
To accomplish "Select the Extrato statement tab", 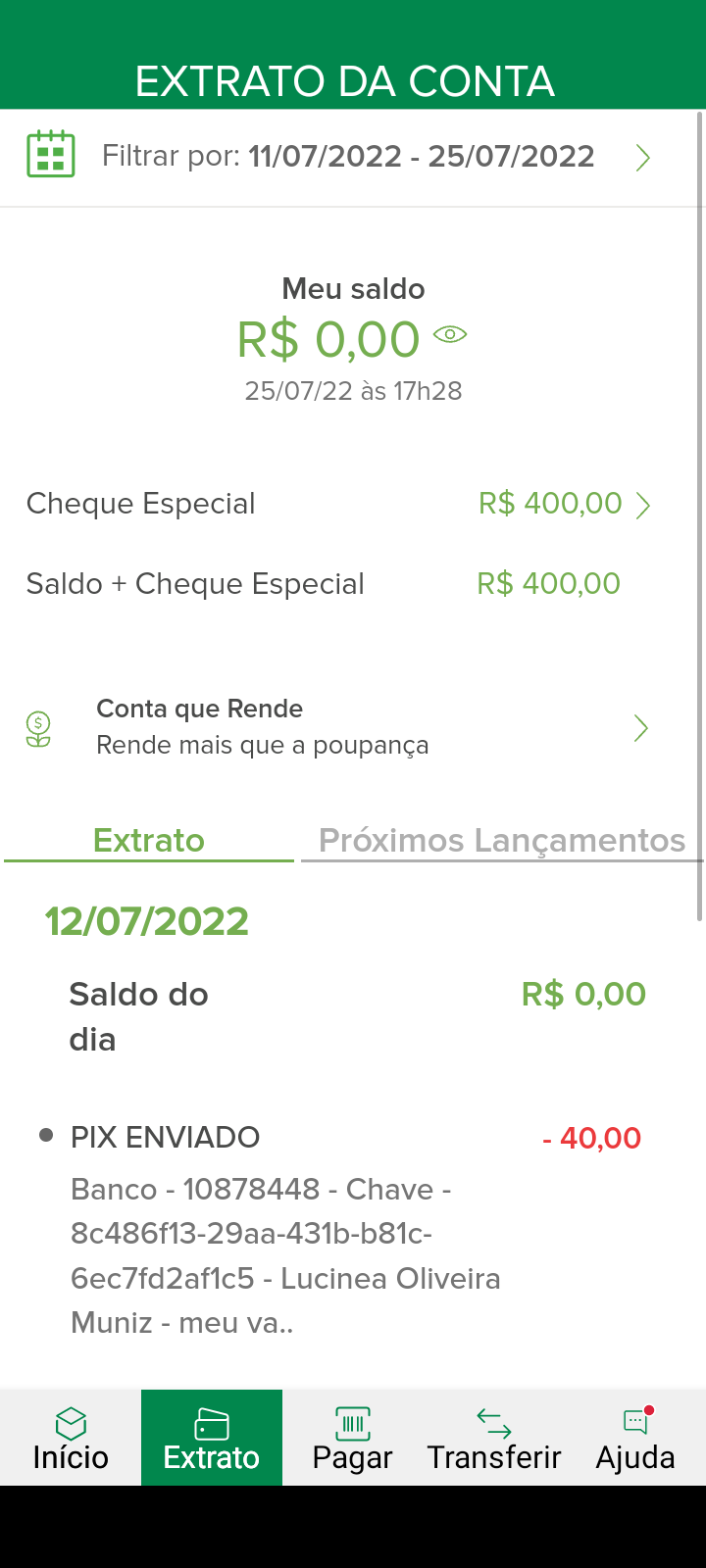I will pyautogui.click(x=149, y=841).
